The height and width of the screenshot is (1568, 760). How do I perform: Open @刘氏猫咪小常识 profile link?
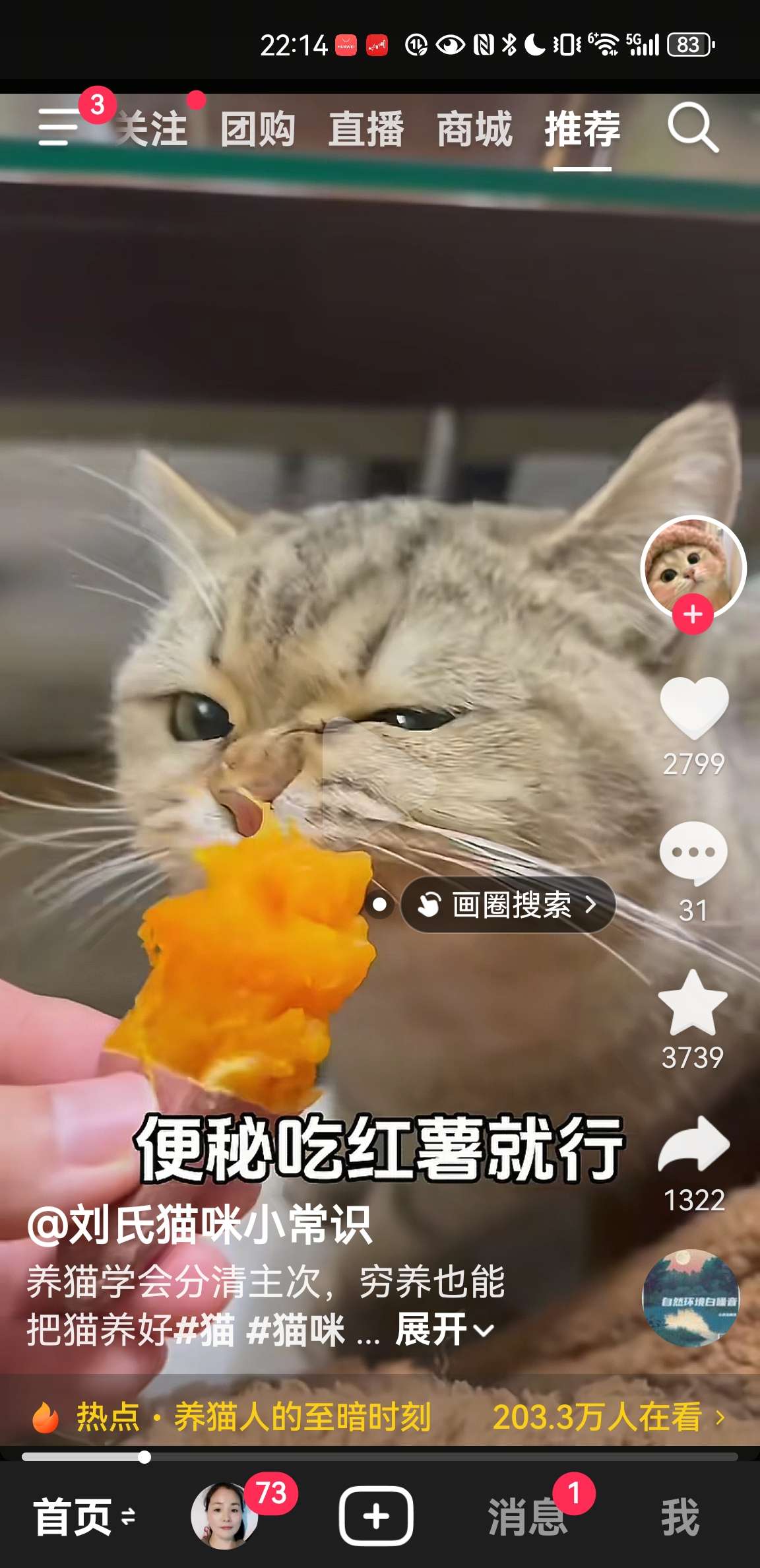click(199, 1224)
